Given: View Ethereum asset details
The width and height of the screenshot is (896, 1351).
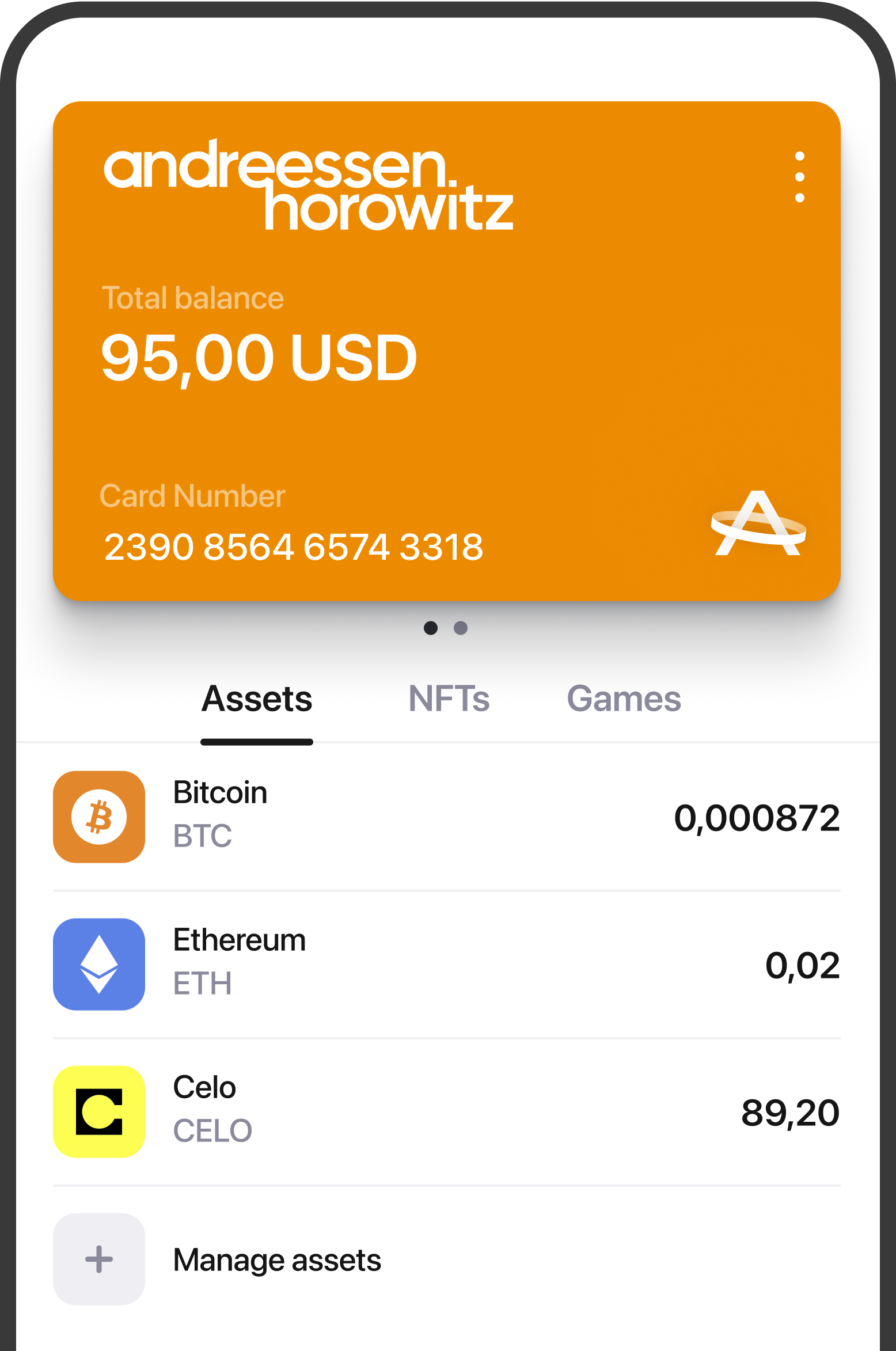Looking at the screenshot, I should coord(446,964).
